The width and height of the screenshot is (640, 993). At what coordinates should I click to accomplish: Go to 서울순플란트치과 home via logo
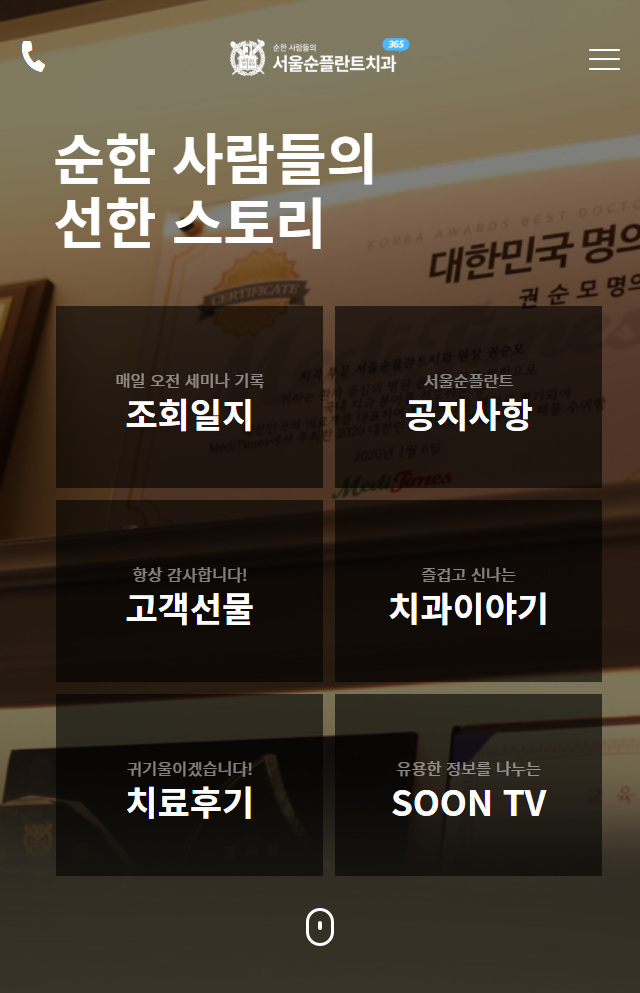(x=318, y=58)
